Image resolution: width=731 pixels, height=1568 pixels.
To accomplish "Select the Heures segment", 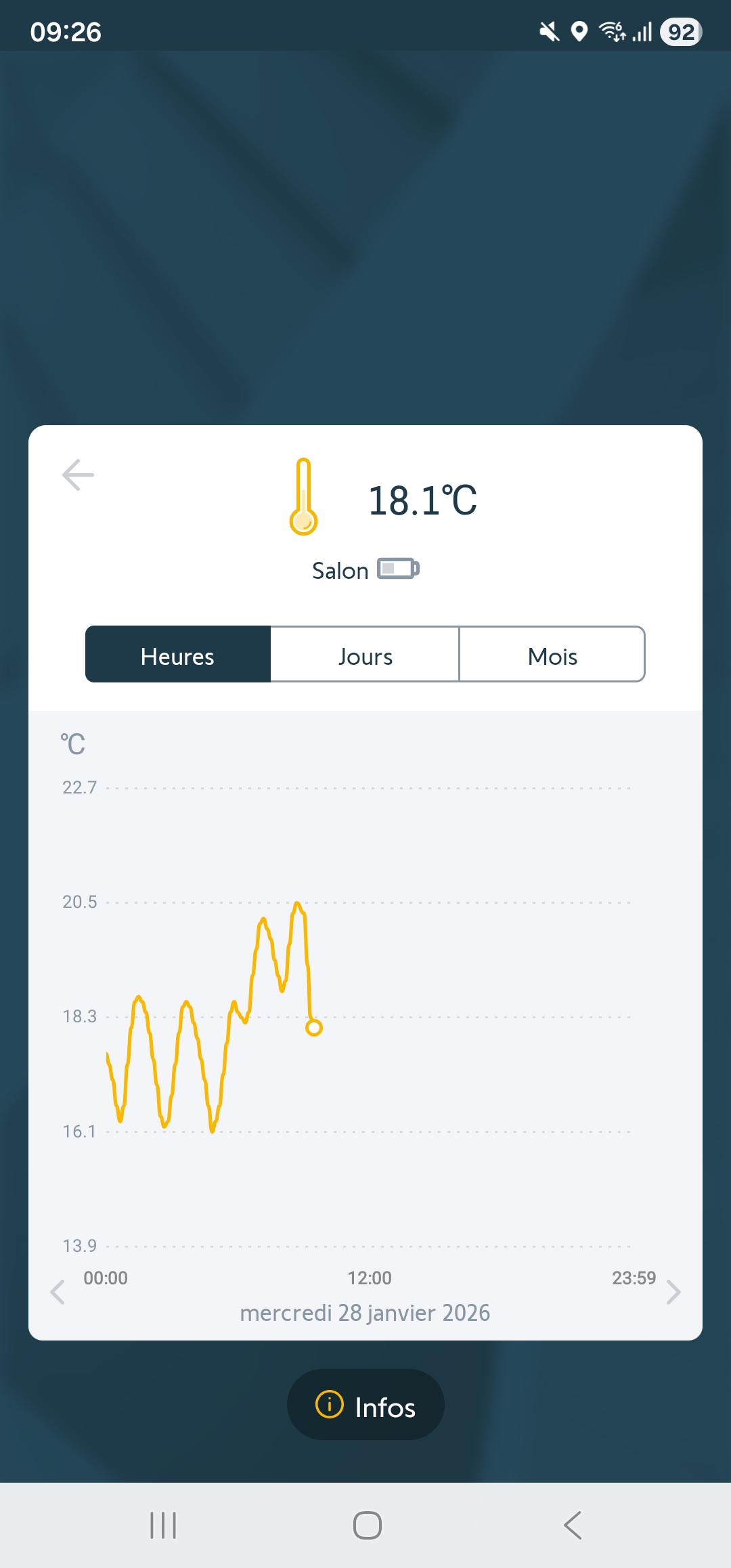I will pos(178,655).
